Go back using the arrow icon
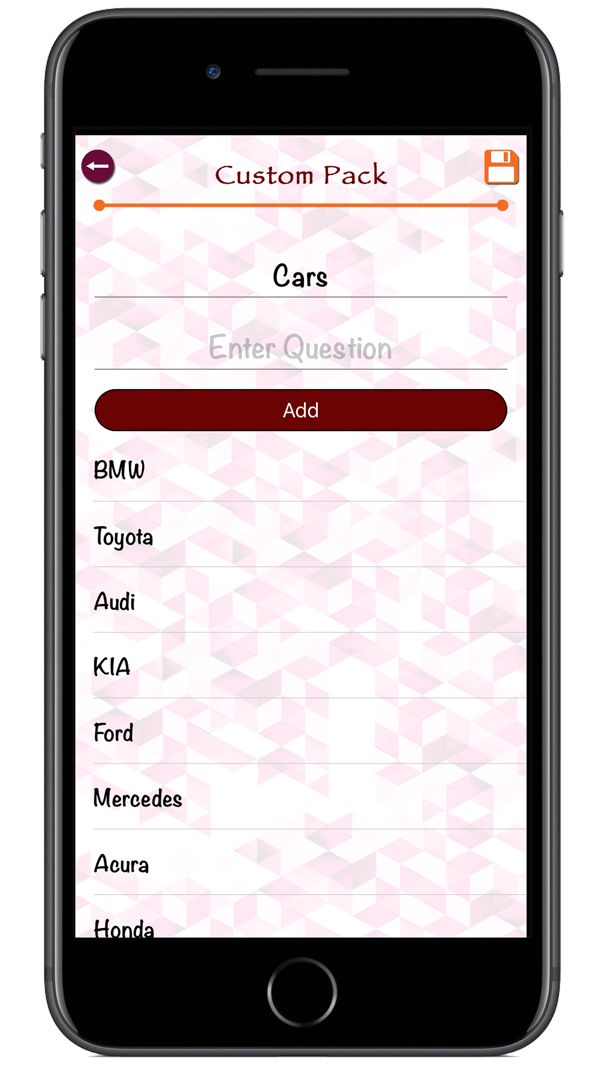This screenshot has width=600, height=1067. click(98, 167)
